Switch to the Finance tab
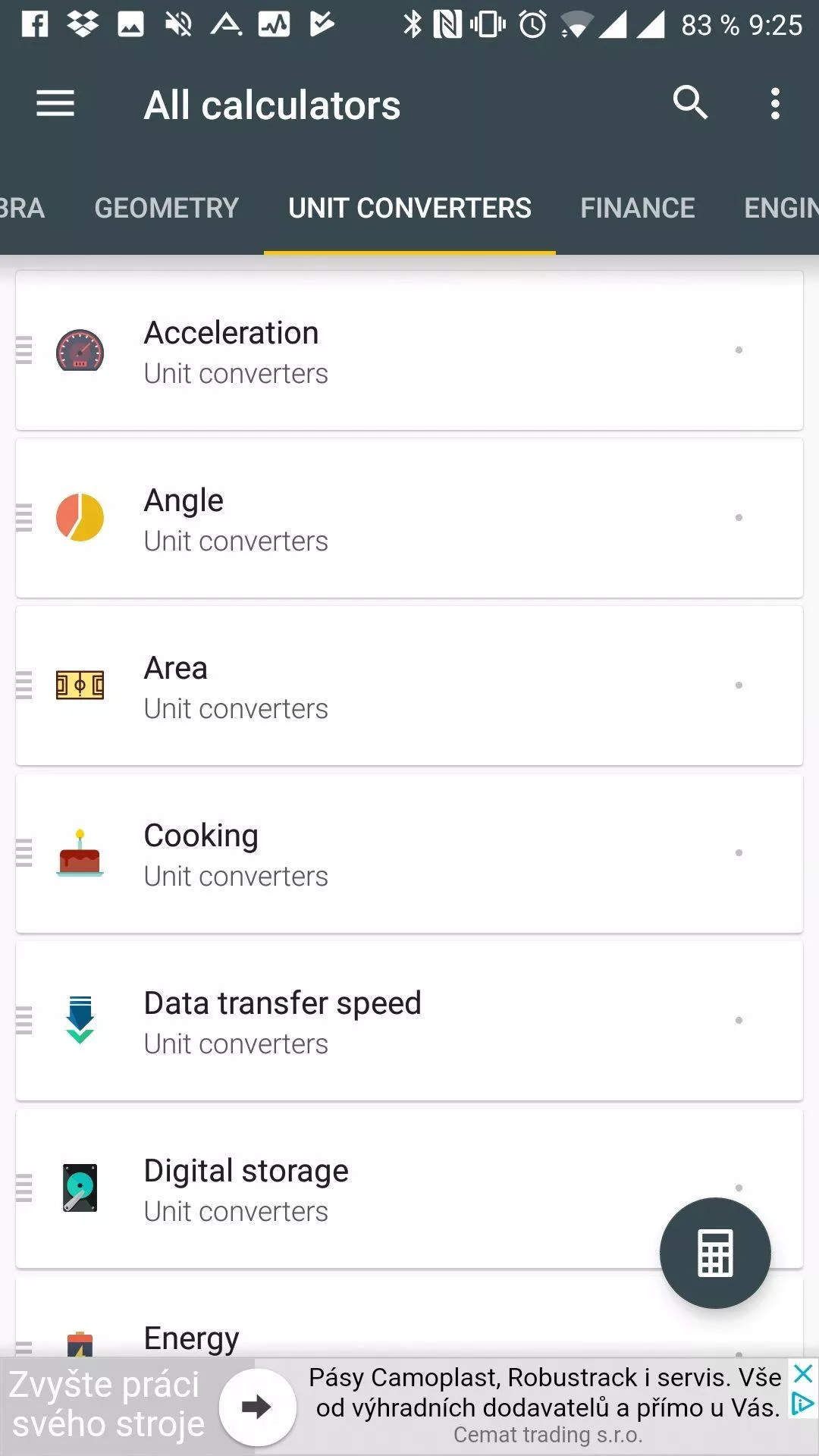 pyautogui.click(x=638, y=208)
